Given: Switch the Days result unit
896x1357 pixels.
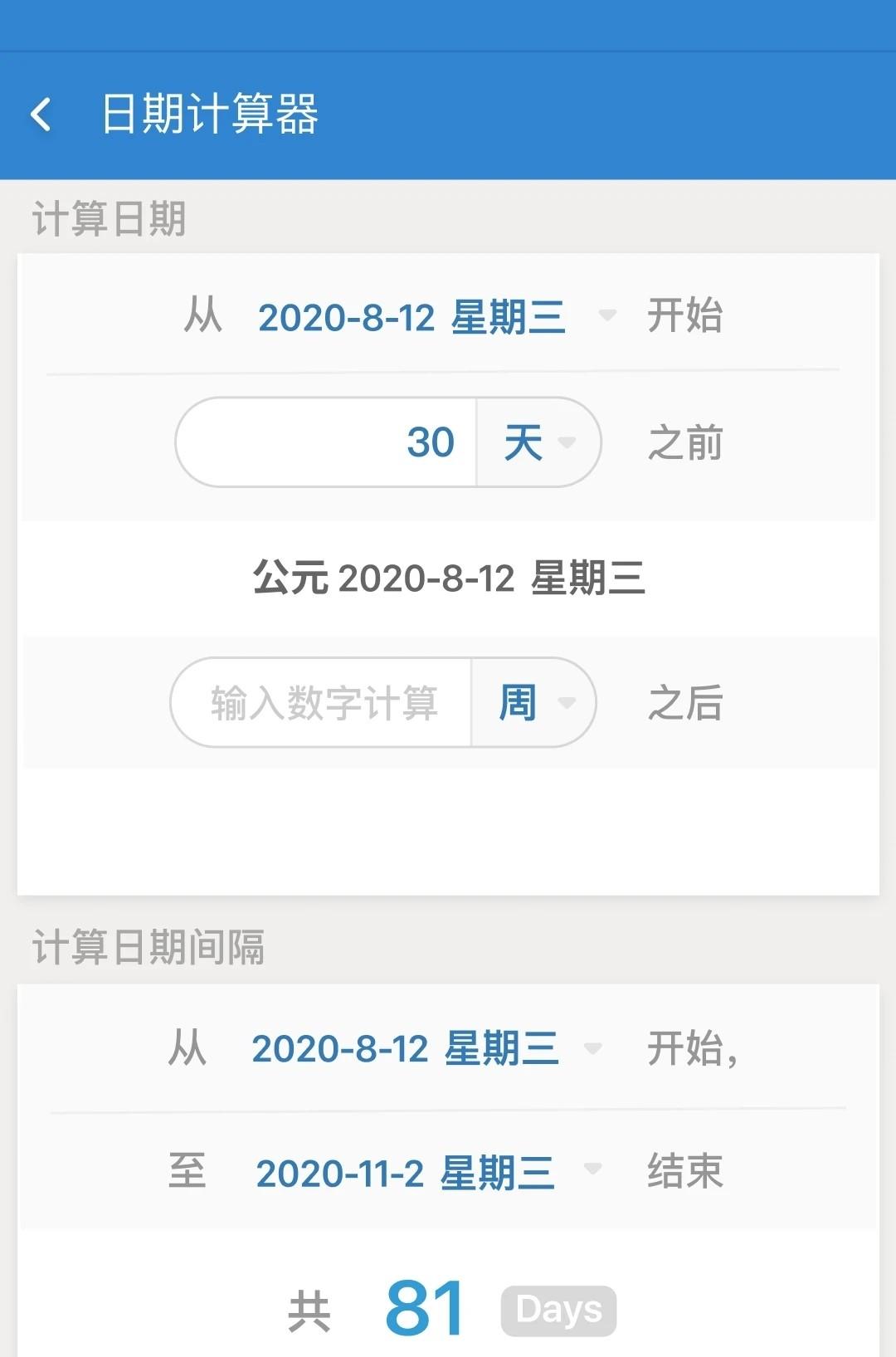Looking at the screenshot, I should (x=558, y=1311).
